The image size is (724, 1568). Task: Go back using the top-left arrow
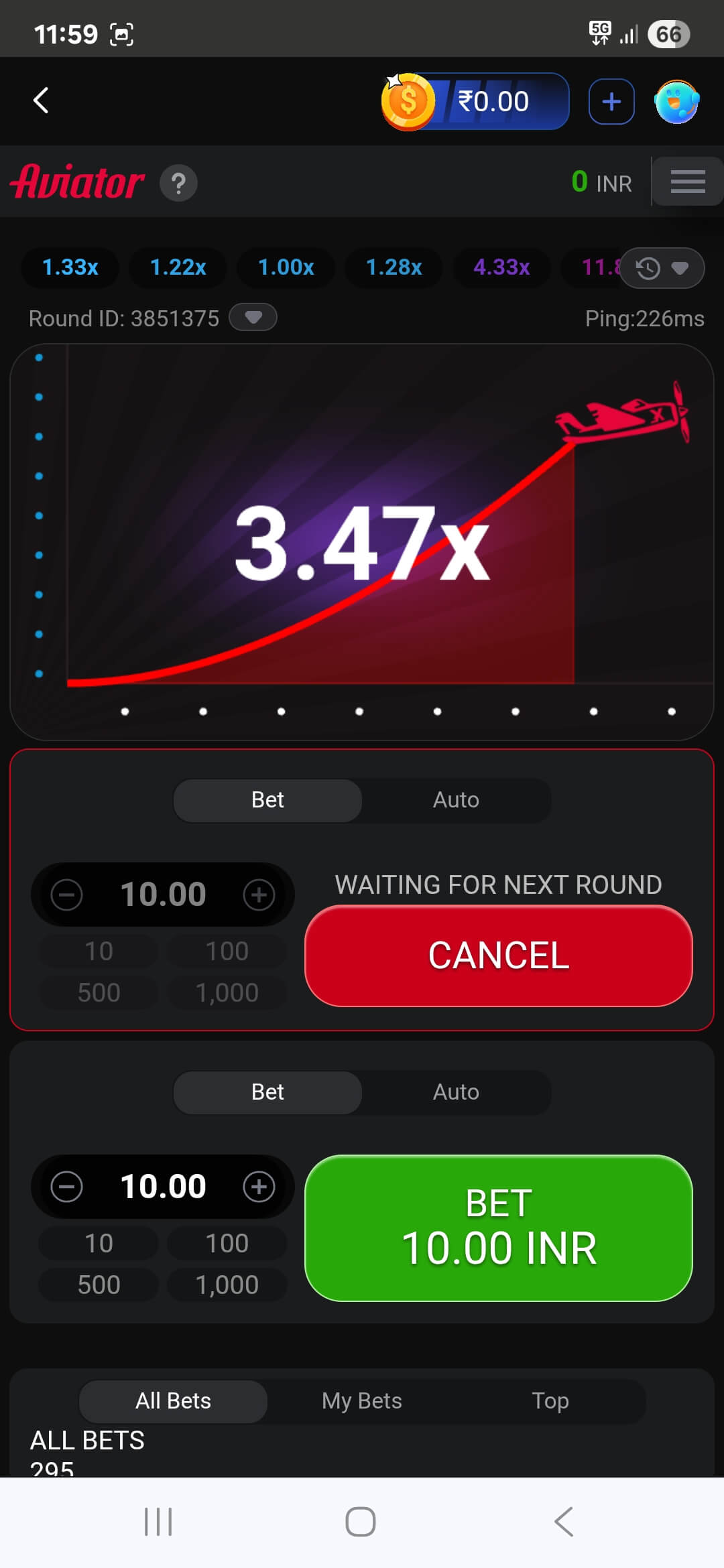pyautogui.click(x=41, y=101)
